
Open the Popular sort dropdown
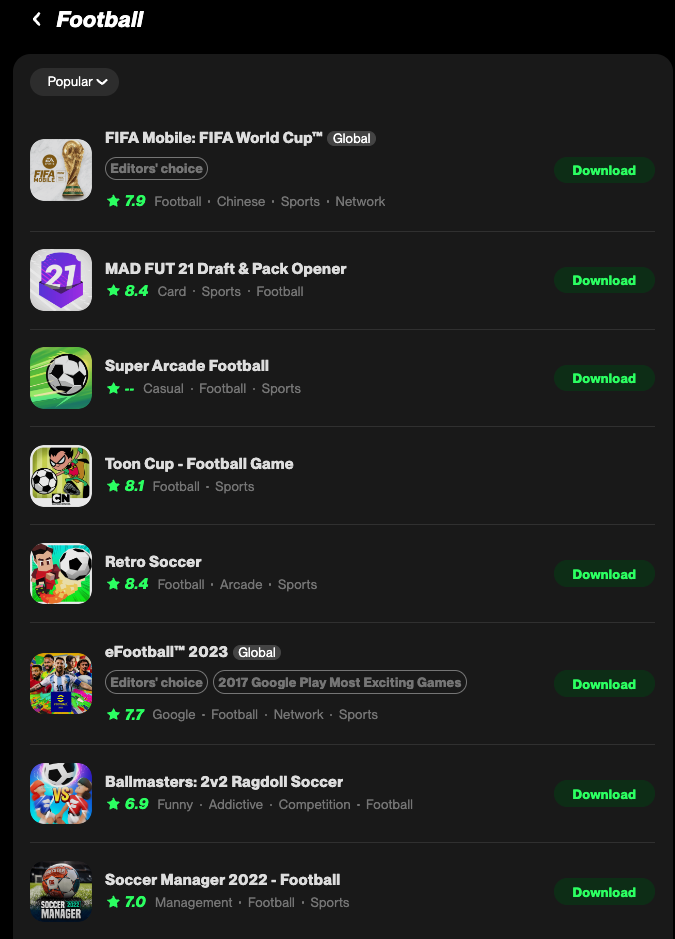point(75,82)
